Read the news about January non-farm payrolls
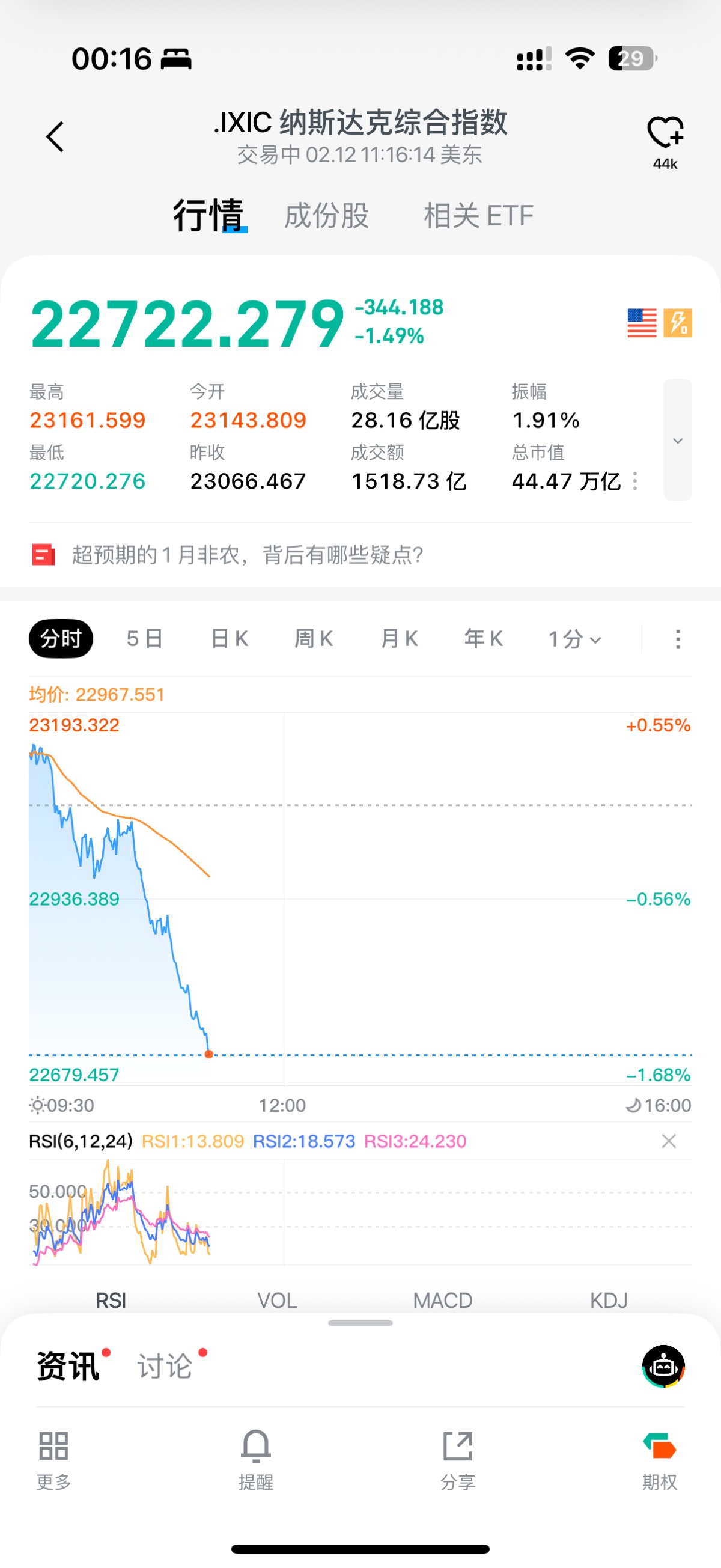 (x=247, y=555)
